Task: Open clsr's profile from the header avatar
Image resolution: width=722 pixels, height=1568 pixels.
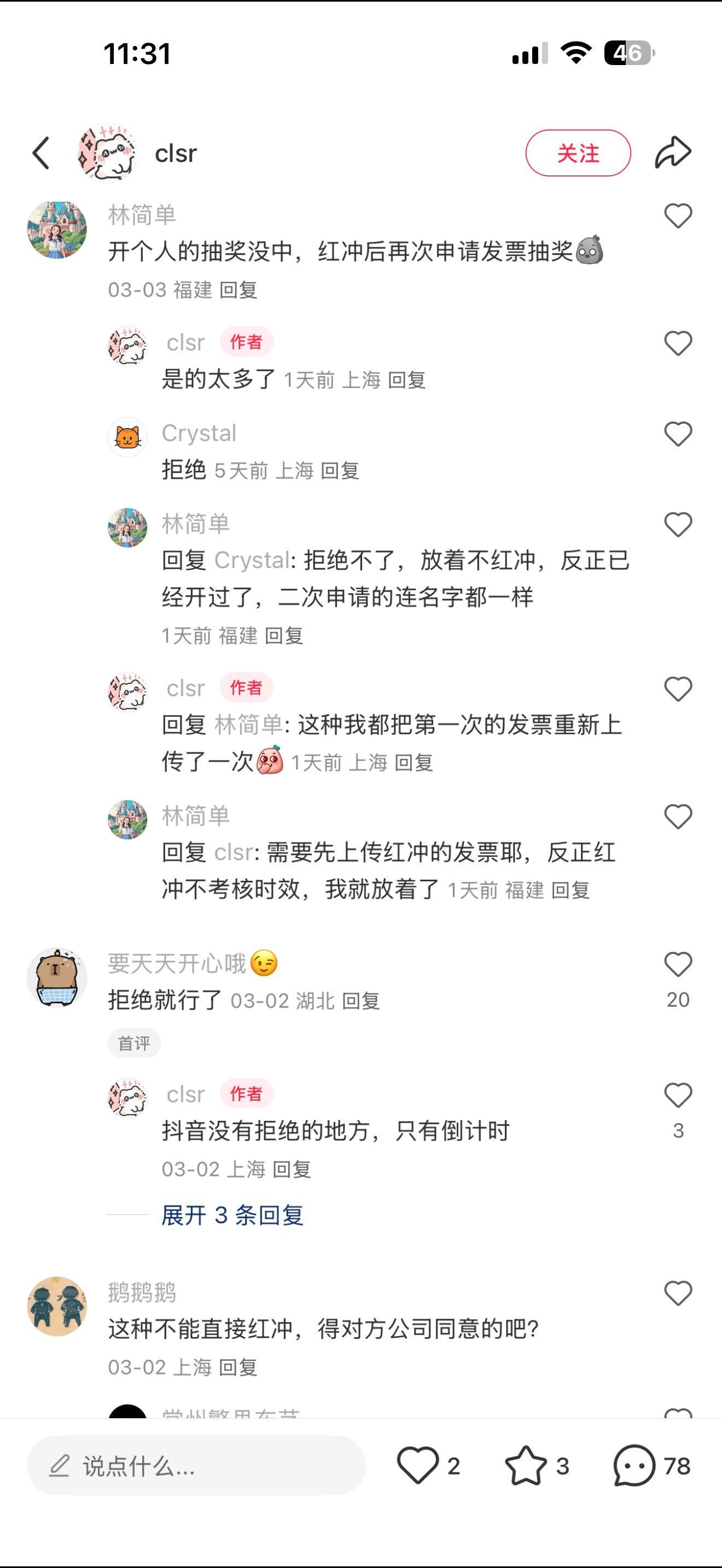Action: point(107,153)
